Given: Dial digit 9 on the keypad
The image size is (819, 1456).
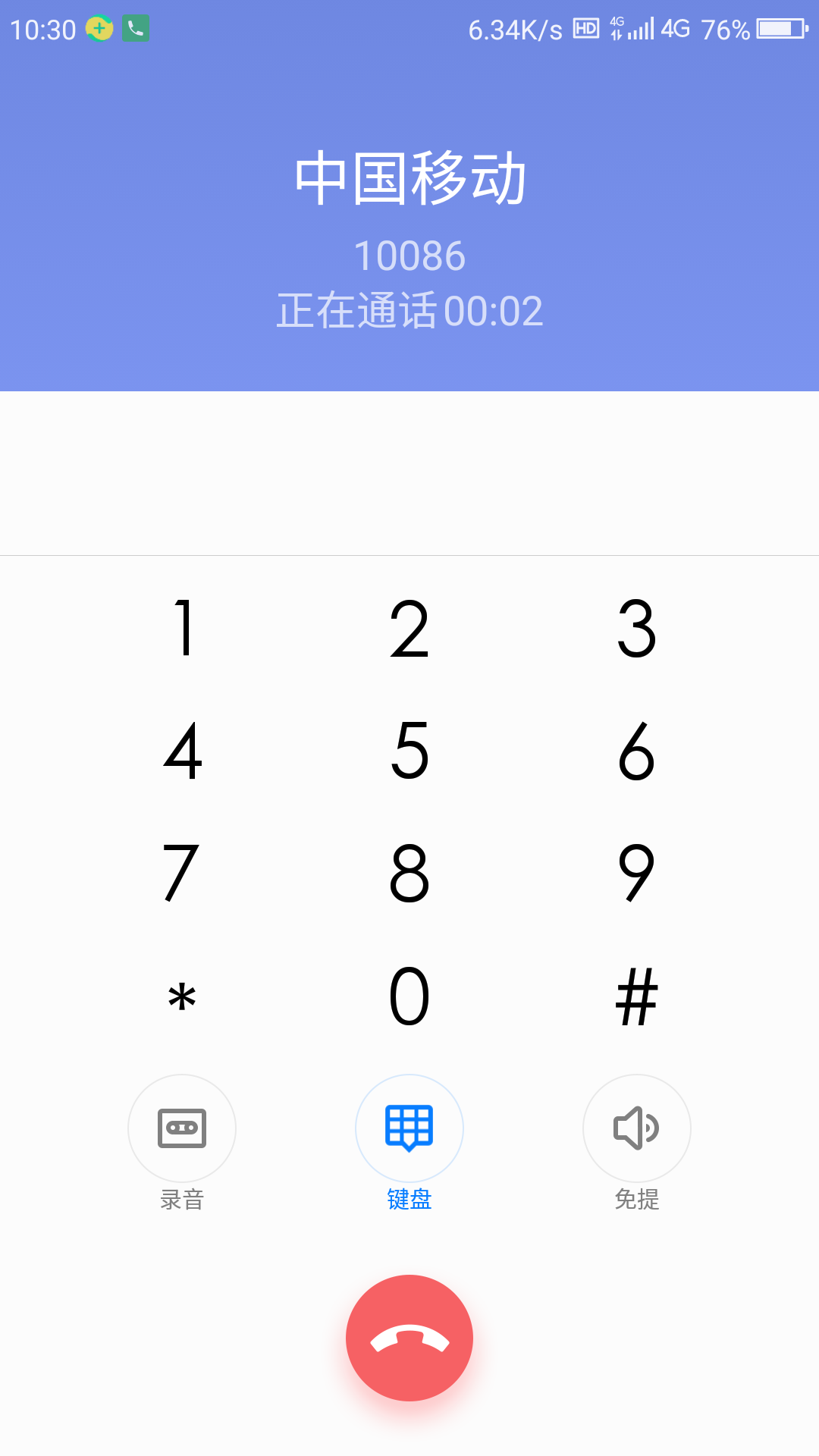Looking at the screenshot, I should coord(636,873).
